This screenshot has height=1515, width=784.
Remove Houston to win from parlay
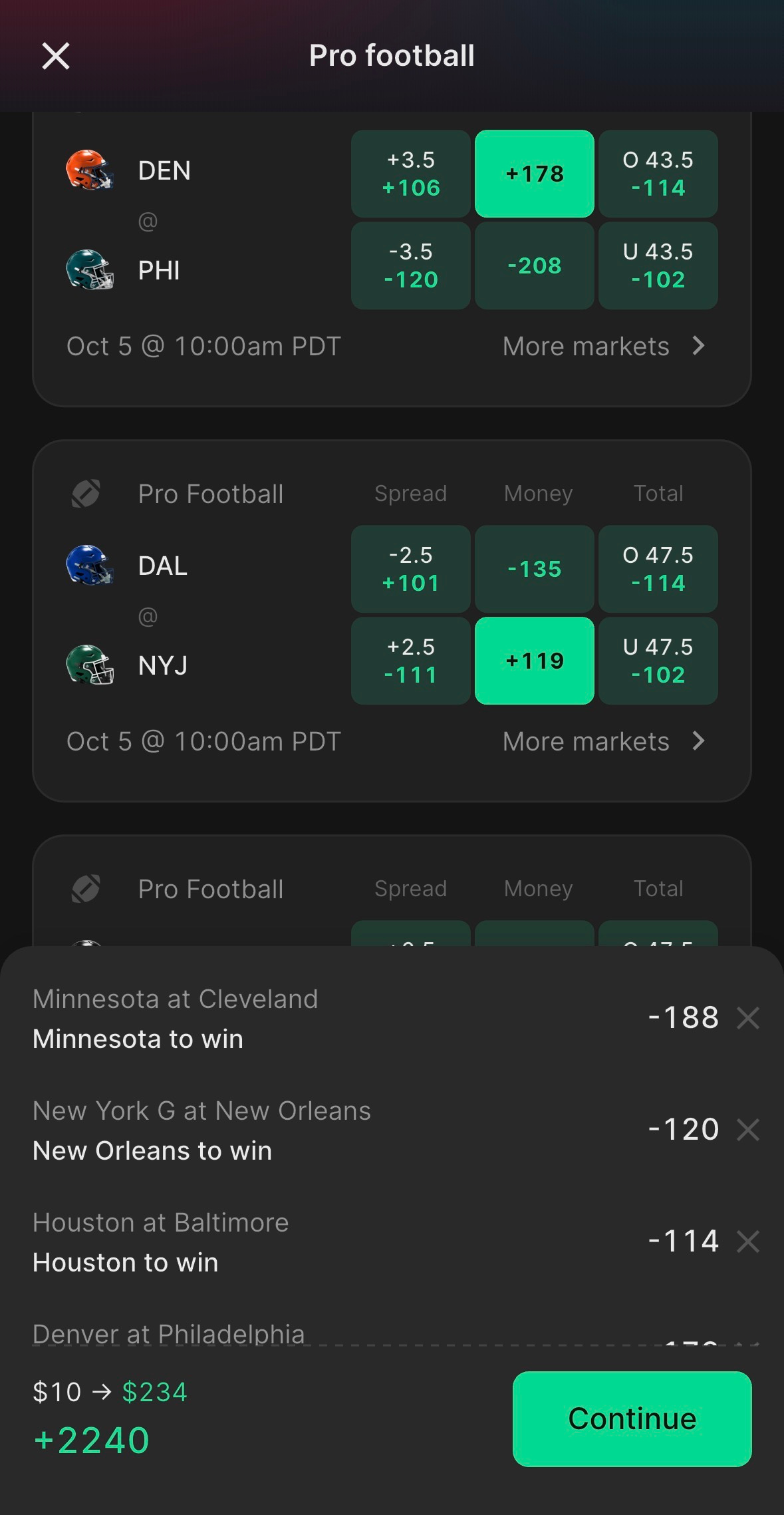pos(748,1242)
